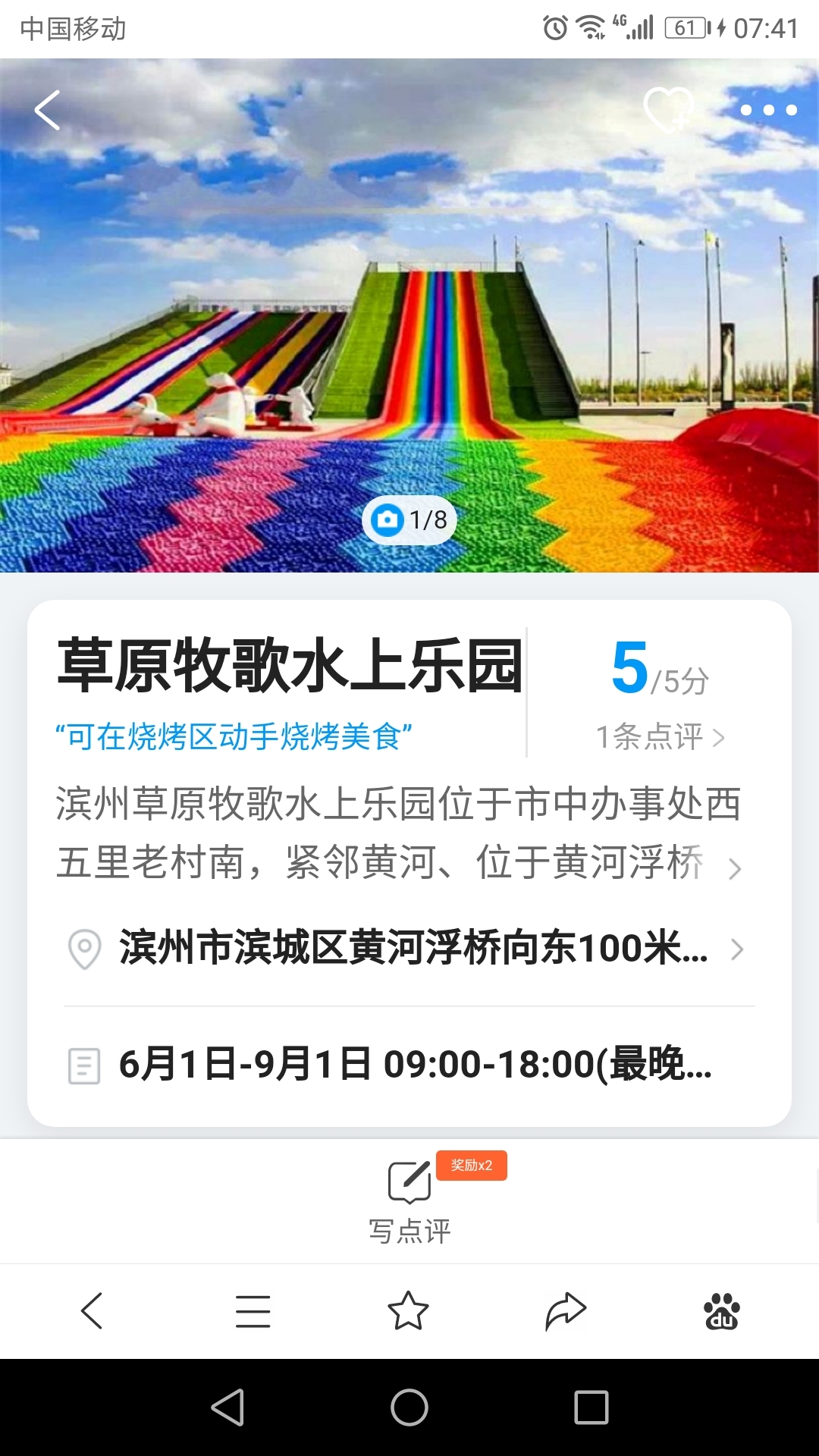Image resolution: width=819 pixels, height=1456 pixels.
Task: View the 1条点评 reviews
Action: pyautogui.click(x=660, y=737)
